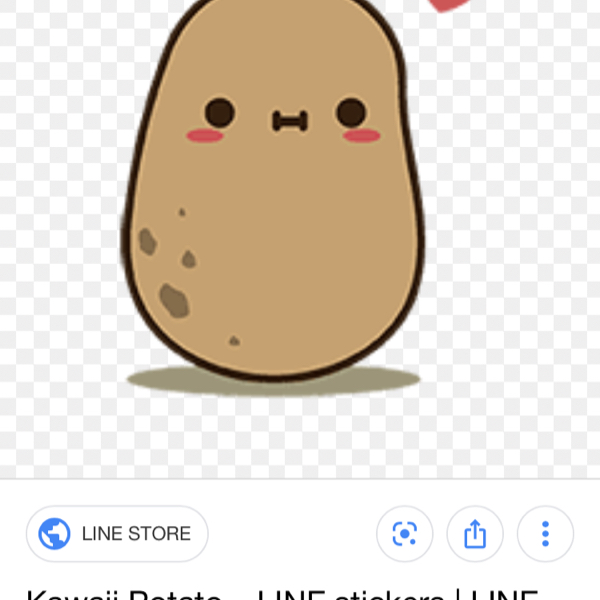Open the three-dot overflow menu
This screenshot has height=600, width=600.
click(x=545, y=534)
